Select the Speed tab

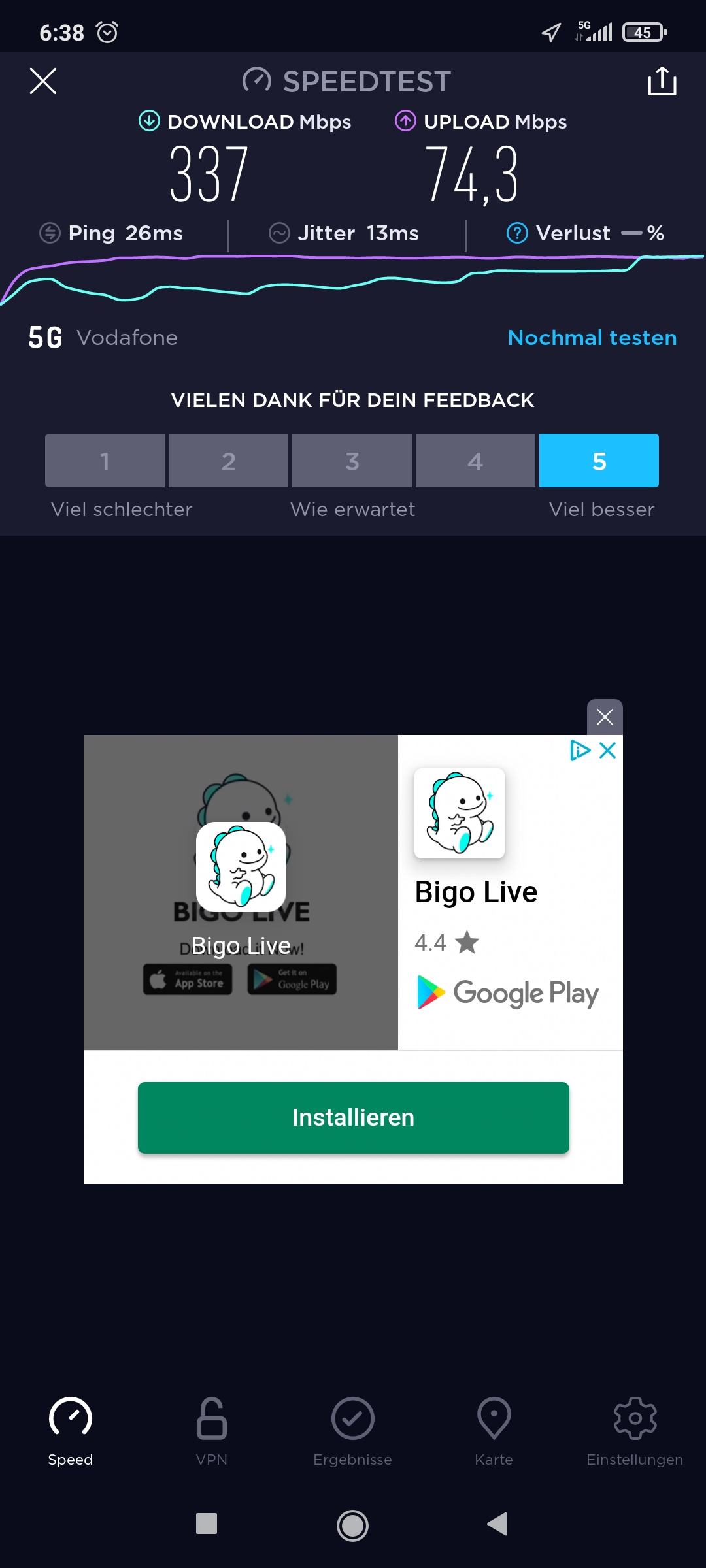pos(71,1432)
